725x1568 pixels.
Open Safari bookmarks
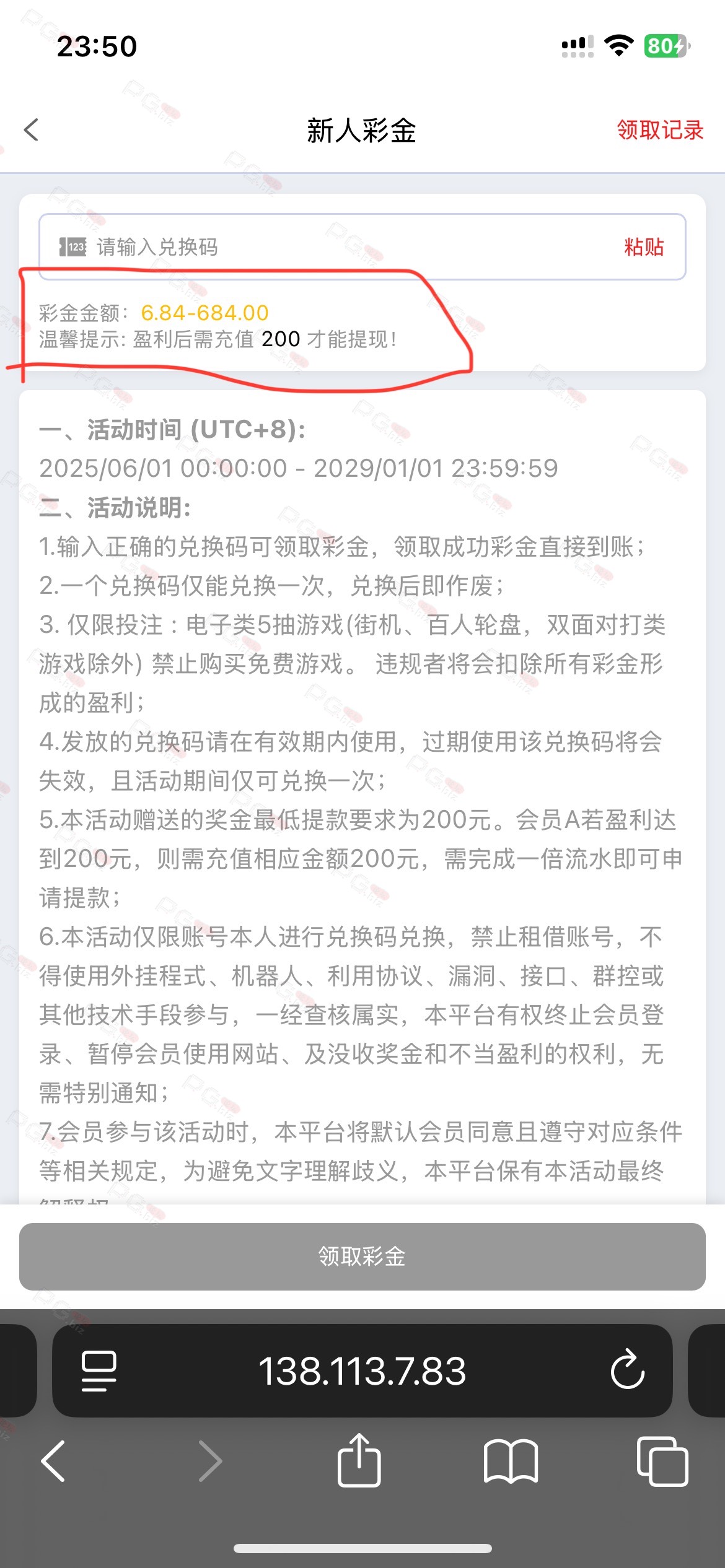pyautogui.click(x=511, y=1461)
